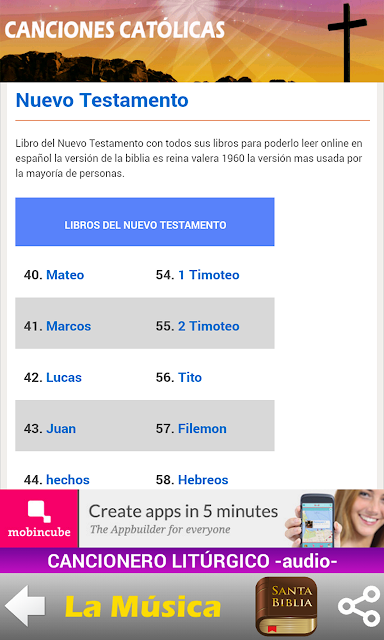384x640 pixels.
Task: Open the book of Marcos
Action: click(x=69, y=326)
